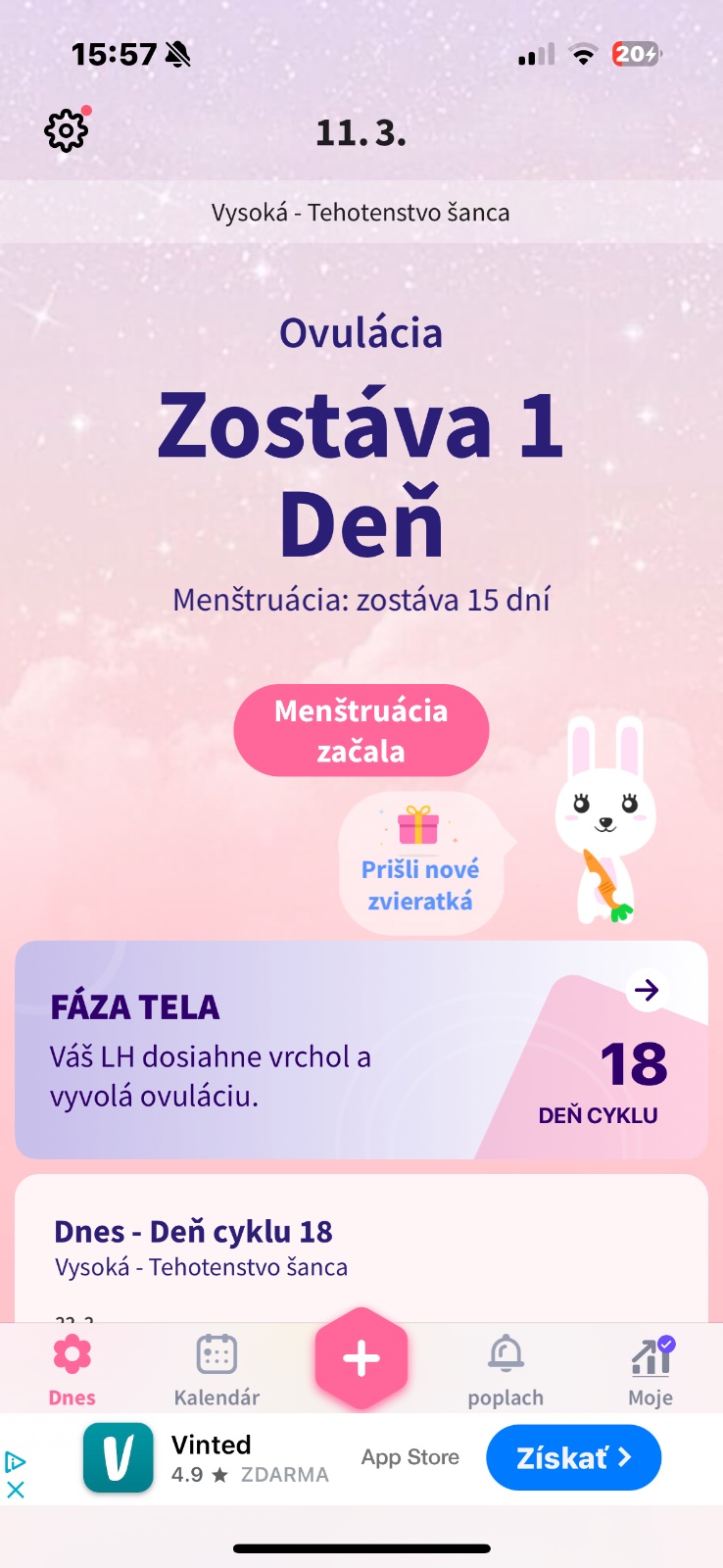
Task: Switch to the Kalendár tab
Action: click(217, 1369)
